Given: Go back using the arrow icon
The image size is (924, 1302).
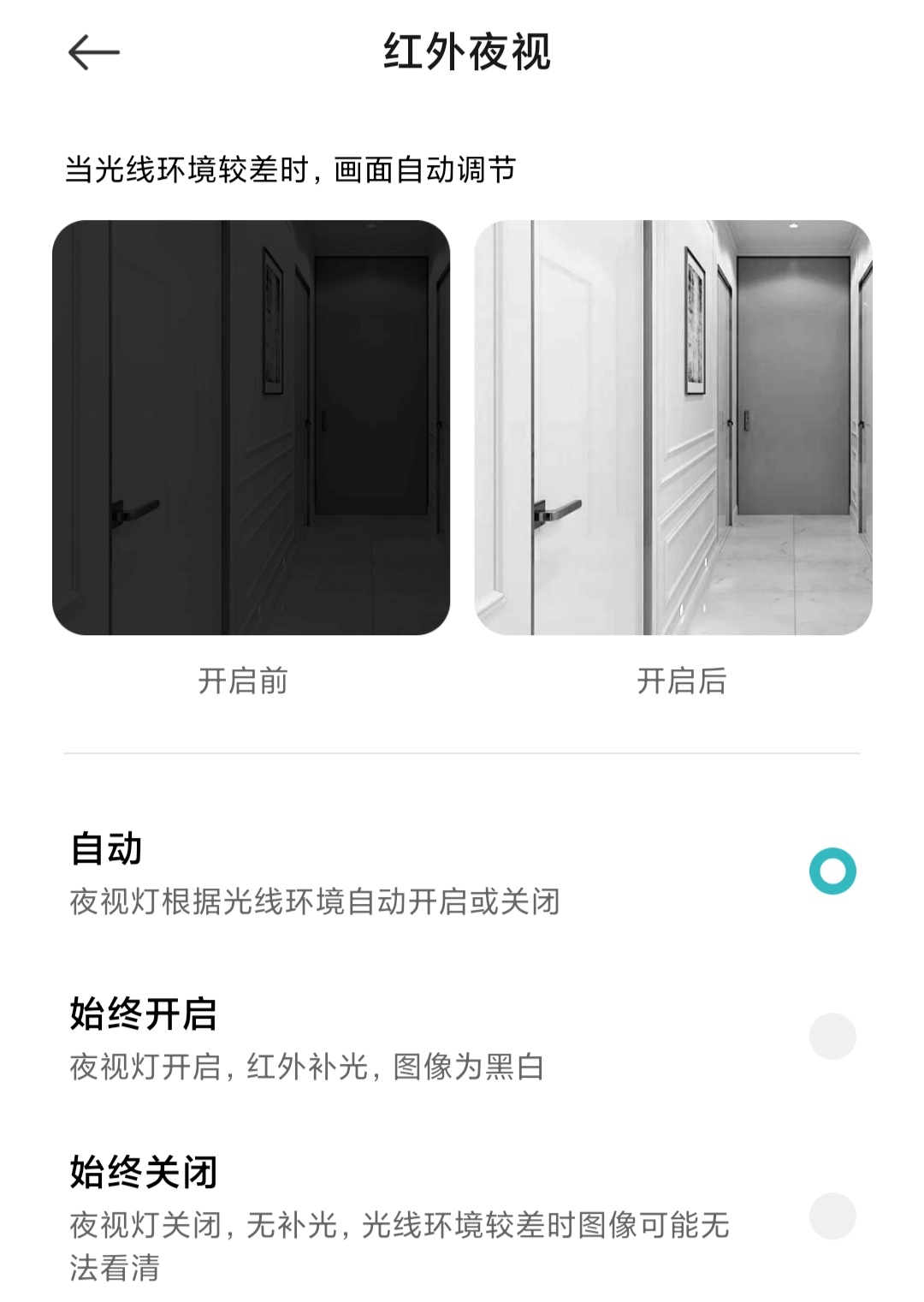Looking at the screenshot, I should coord(94,53).
